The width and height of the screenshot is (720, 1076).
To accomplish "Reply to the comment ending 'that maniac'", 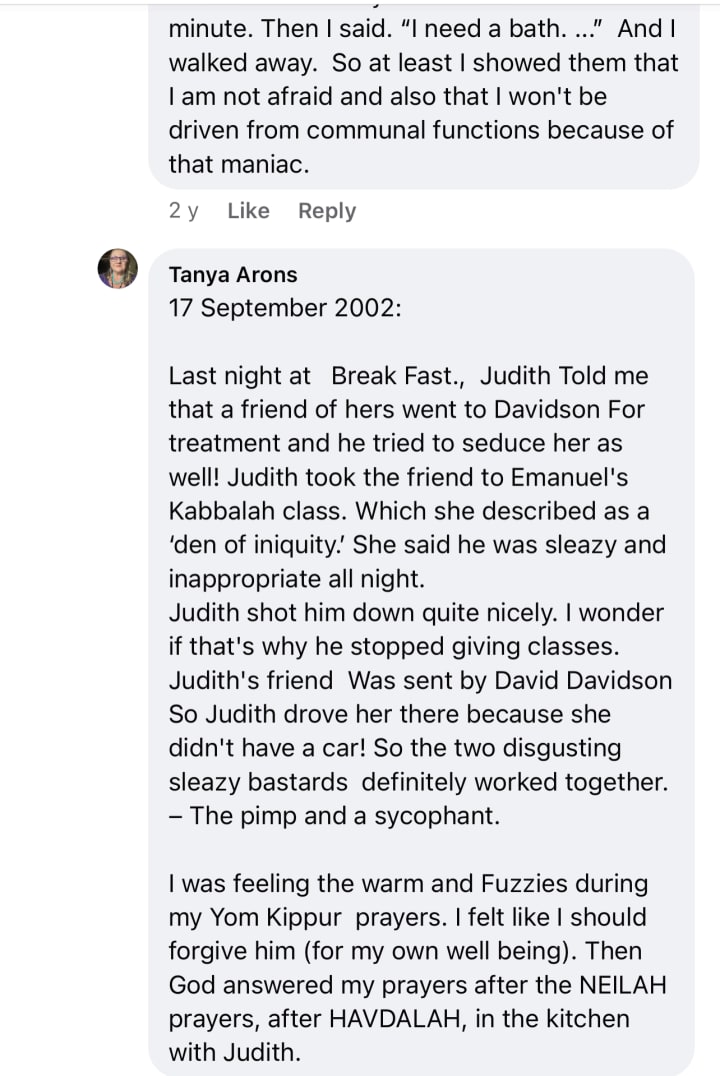I will pos(327,211).
